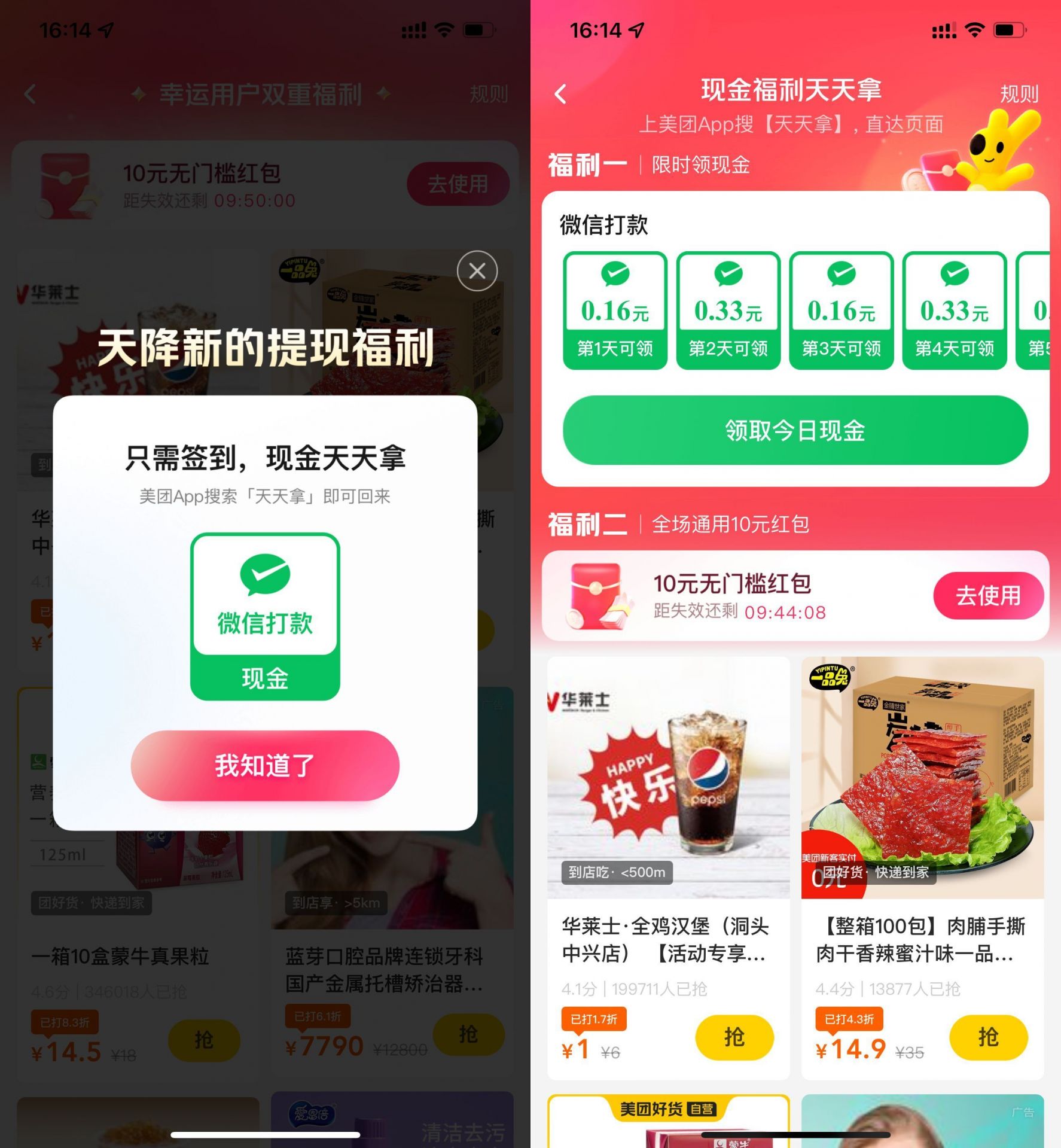This screenshot has width=1061, height=1148.
Task: Open the 【整箱100包】肉脯手撕 product card
Action: (922, 838)
